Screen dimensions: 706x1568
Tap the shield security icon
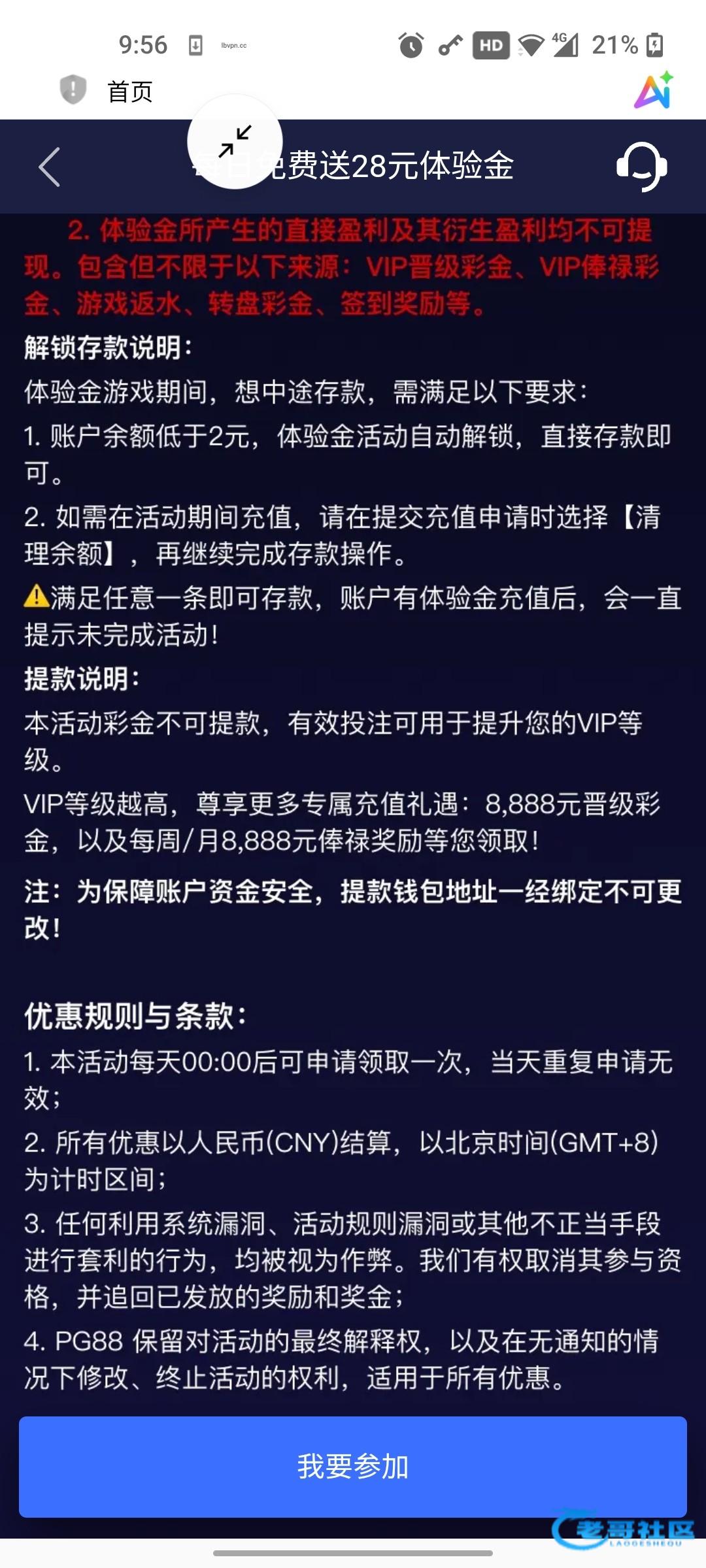(73, 90)
